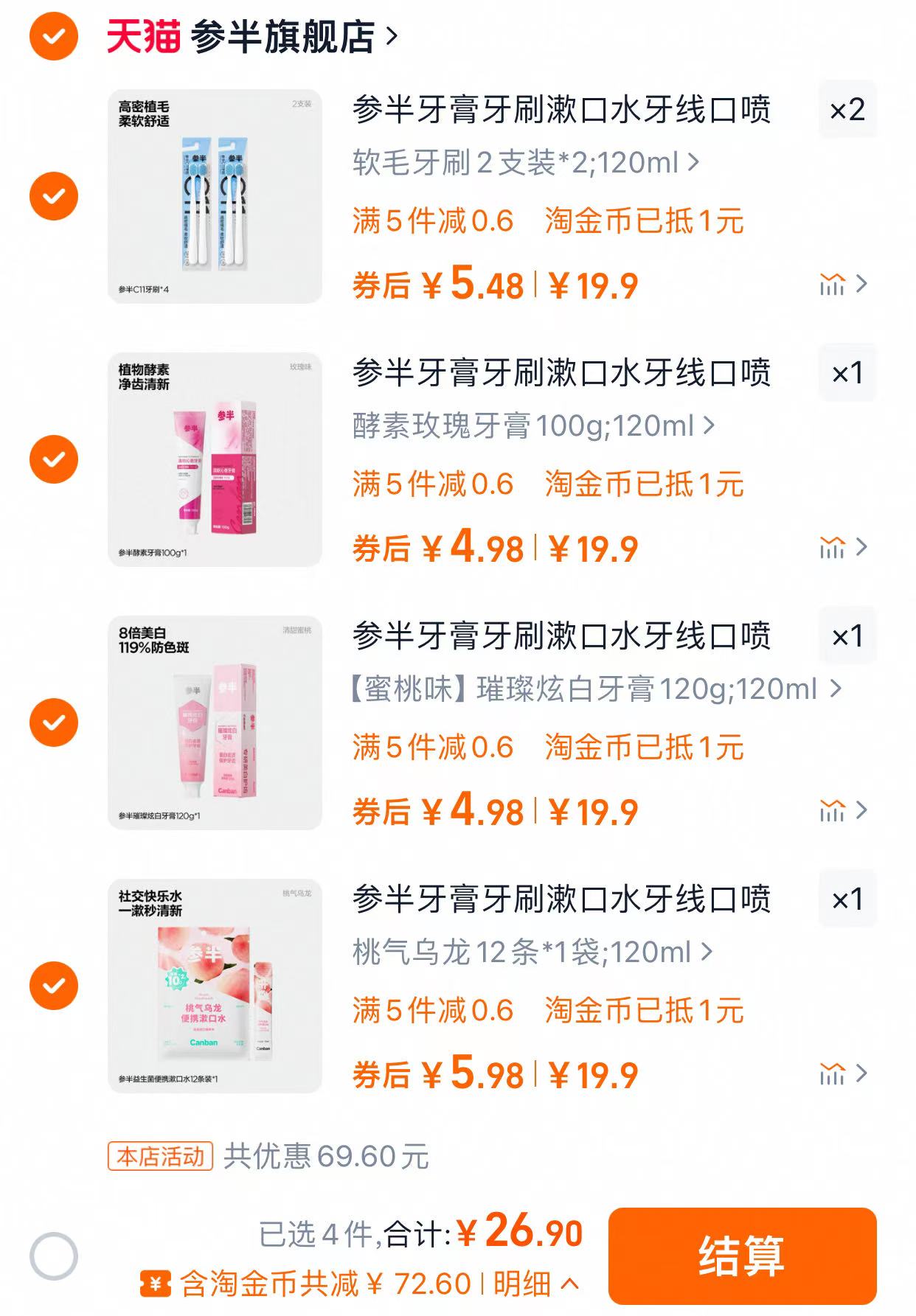
Task: Uncheck the 参半旗舰店 store checkbox
Action: (x=53, y=35)
